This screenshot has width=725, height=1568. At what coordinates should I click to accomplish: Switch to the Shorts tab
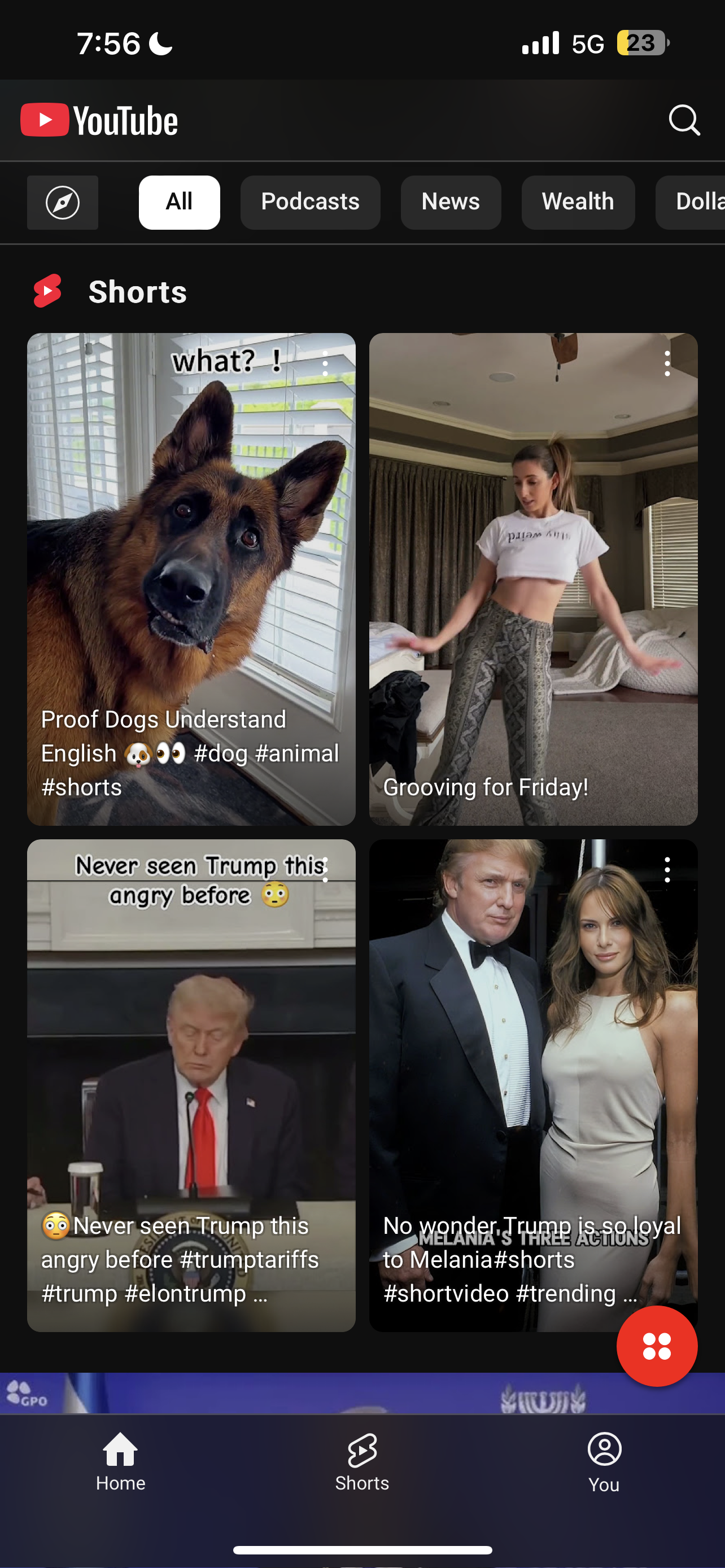click(362, 1461)
